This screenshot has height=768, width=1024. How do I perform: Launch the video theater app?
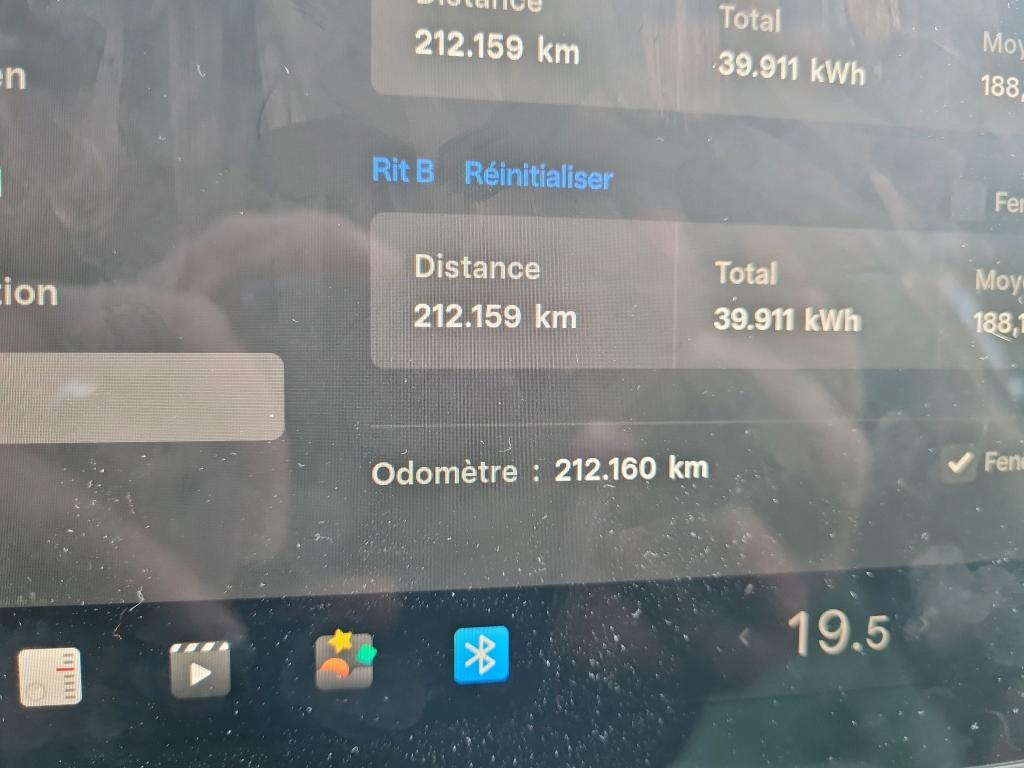click(199, 669)
